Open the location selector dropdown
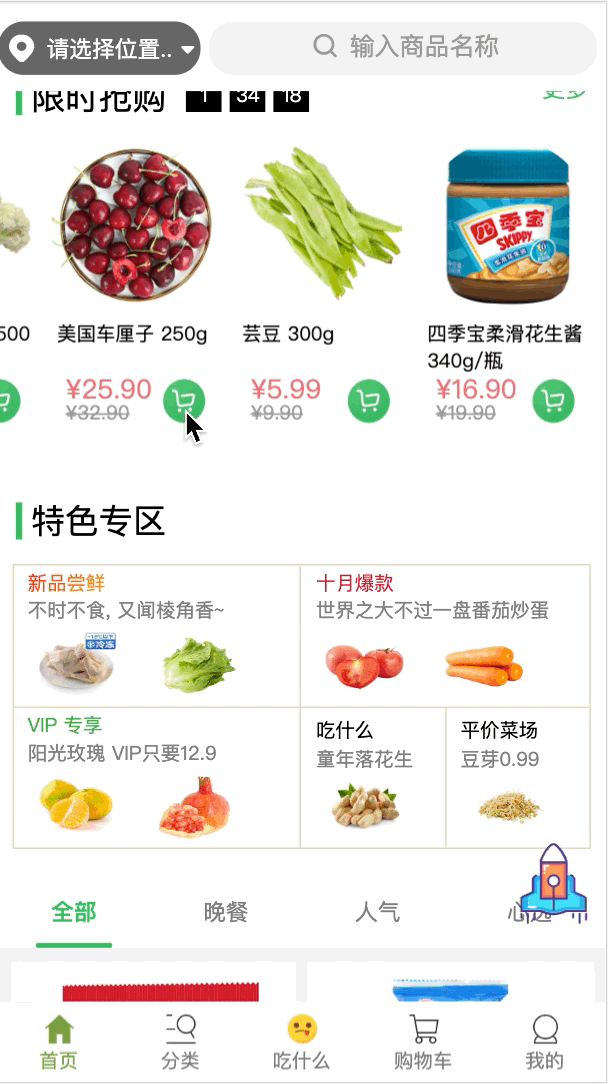 [x=100, y=48]
